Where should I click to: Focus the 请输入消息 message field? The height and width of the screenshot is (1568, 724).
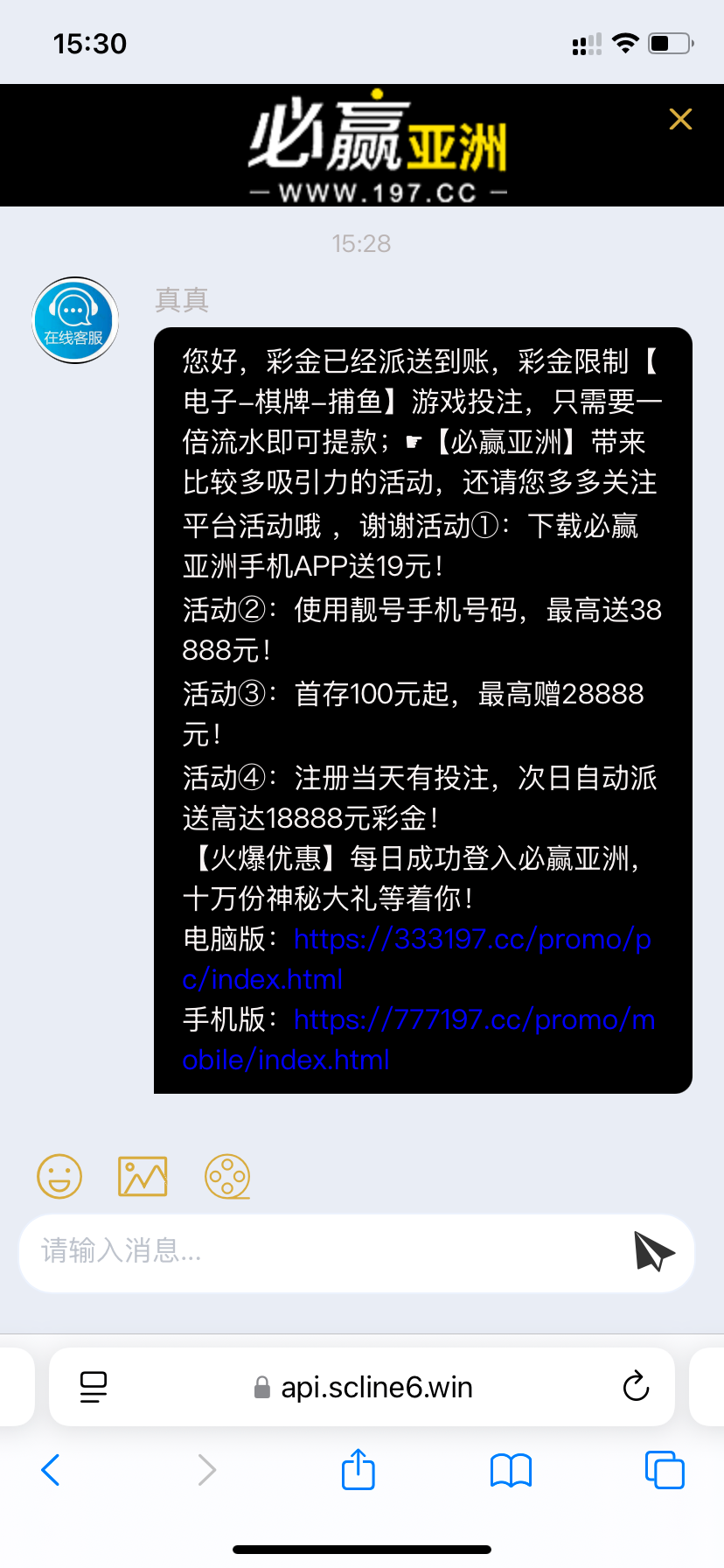point(324,1252)
